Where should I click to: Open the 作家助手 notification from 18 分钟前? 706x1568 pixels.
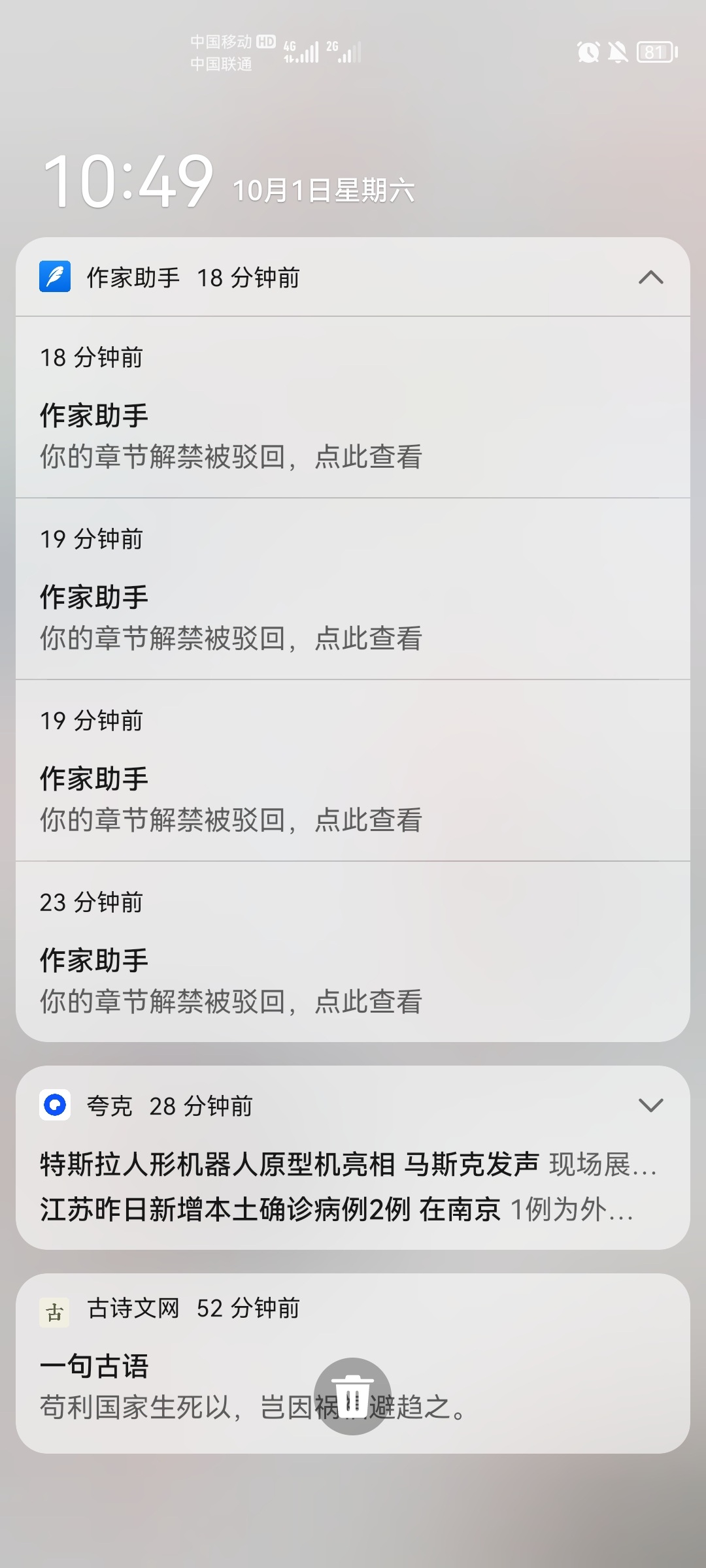(x=353, y=407)
